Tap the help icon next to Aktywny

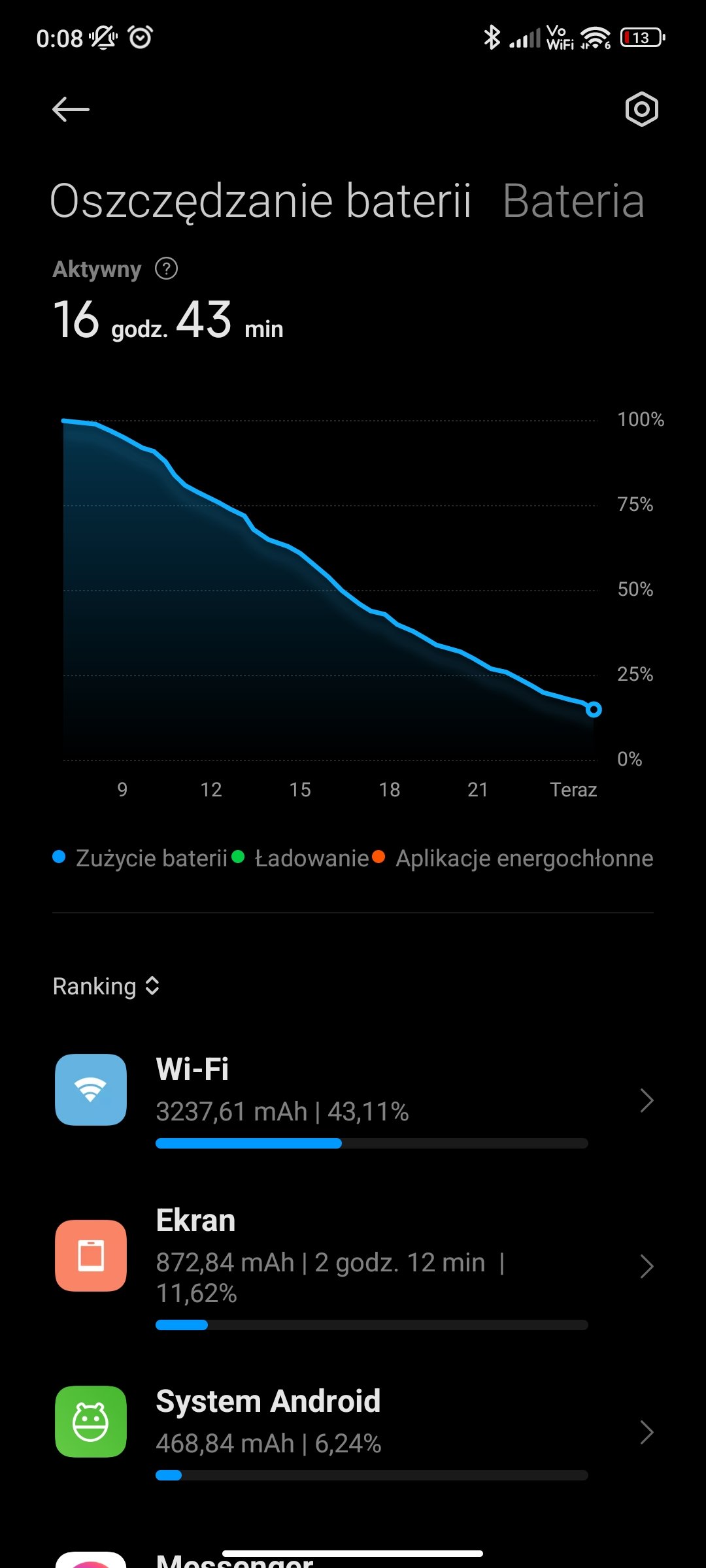pos(166,269)
